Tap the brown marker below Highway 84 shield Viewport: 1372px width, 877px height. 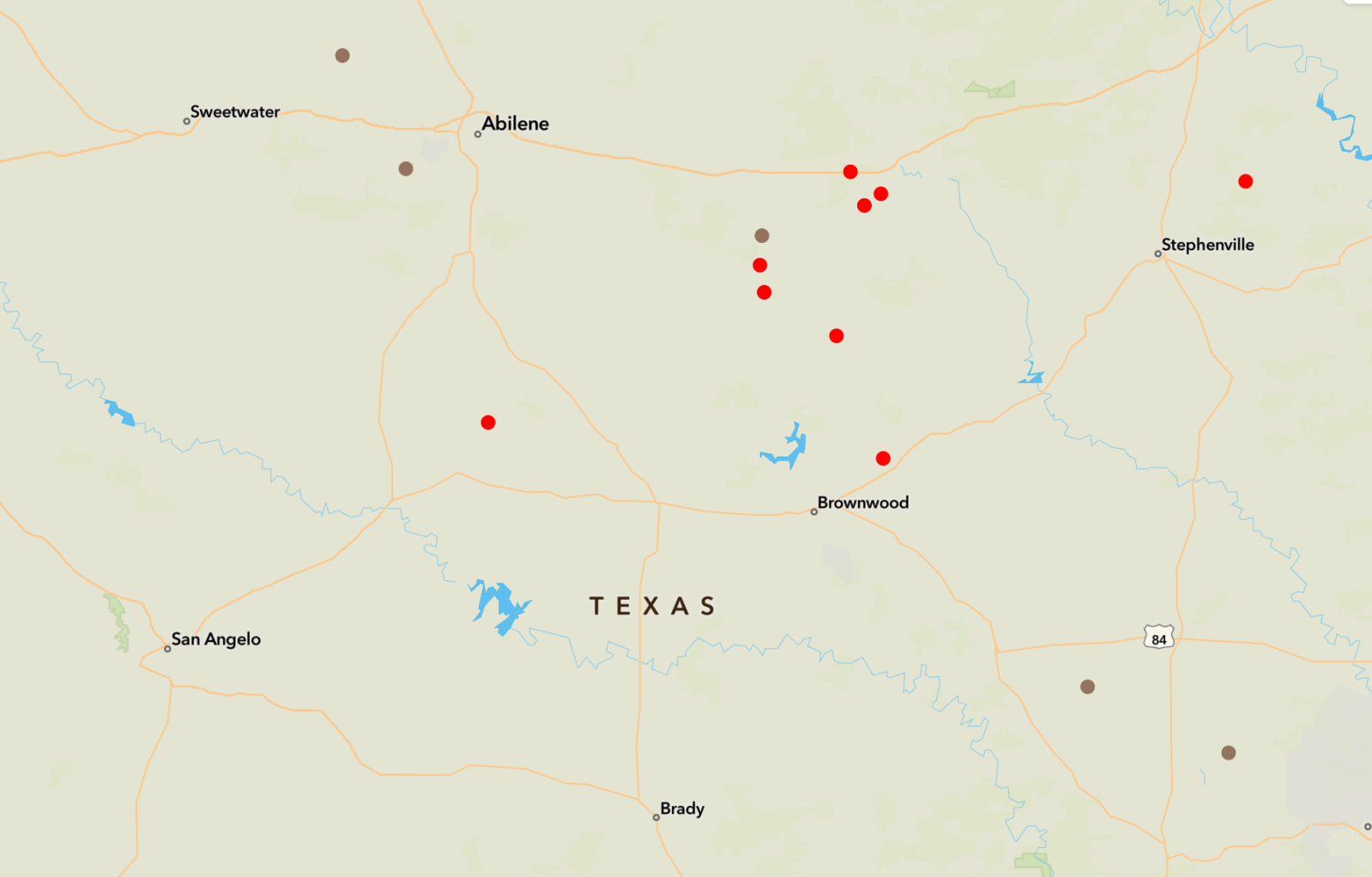tap(1087, 686)
